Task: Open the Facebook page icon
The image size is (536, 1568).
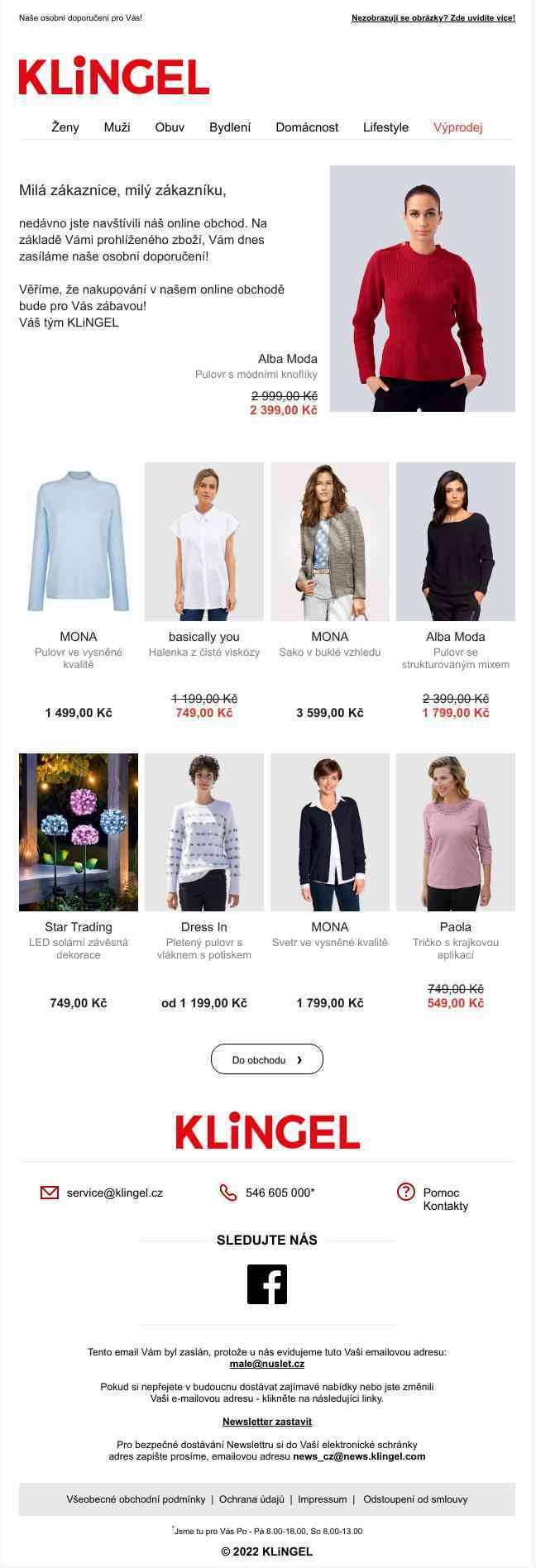Action: coord(267,1284)
